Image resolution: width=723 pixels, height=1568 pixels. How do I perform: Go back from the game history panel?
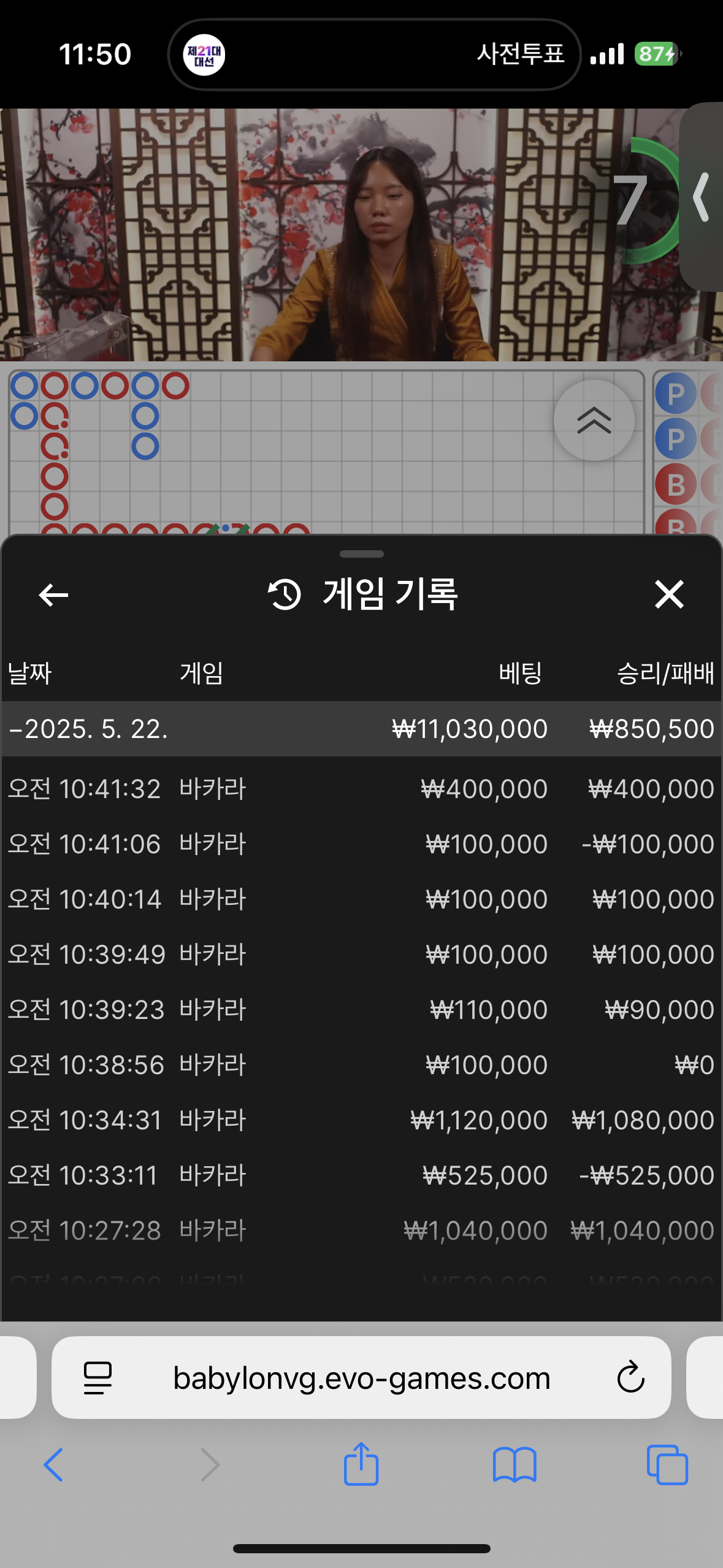tap(53, 594)
